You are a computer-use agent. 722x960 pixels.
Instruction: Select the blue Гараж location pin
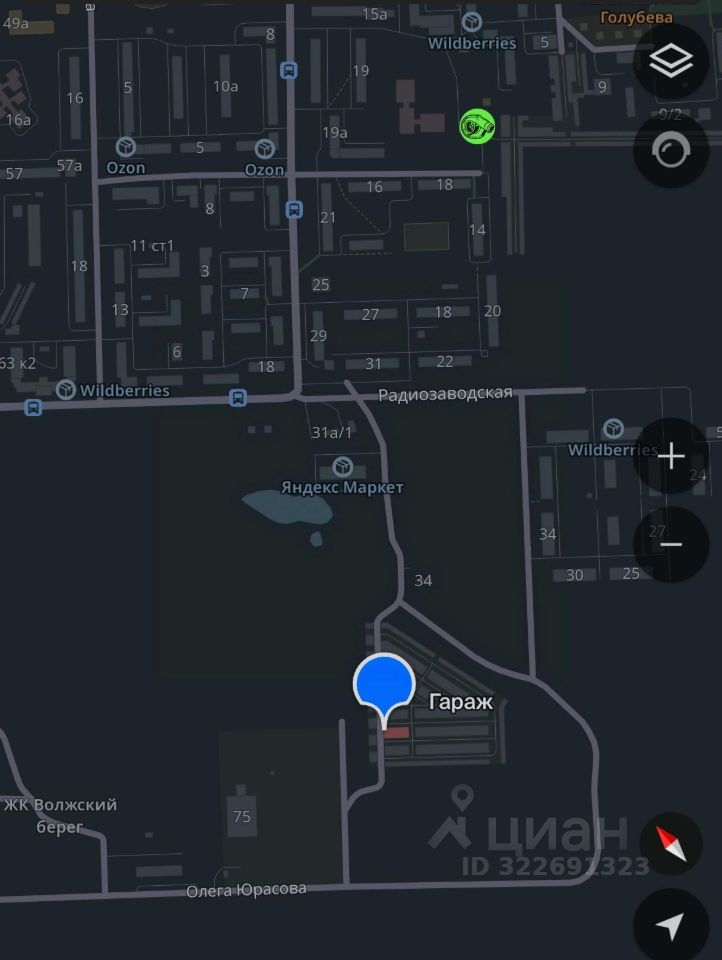(x=384, y=686)
